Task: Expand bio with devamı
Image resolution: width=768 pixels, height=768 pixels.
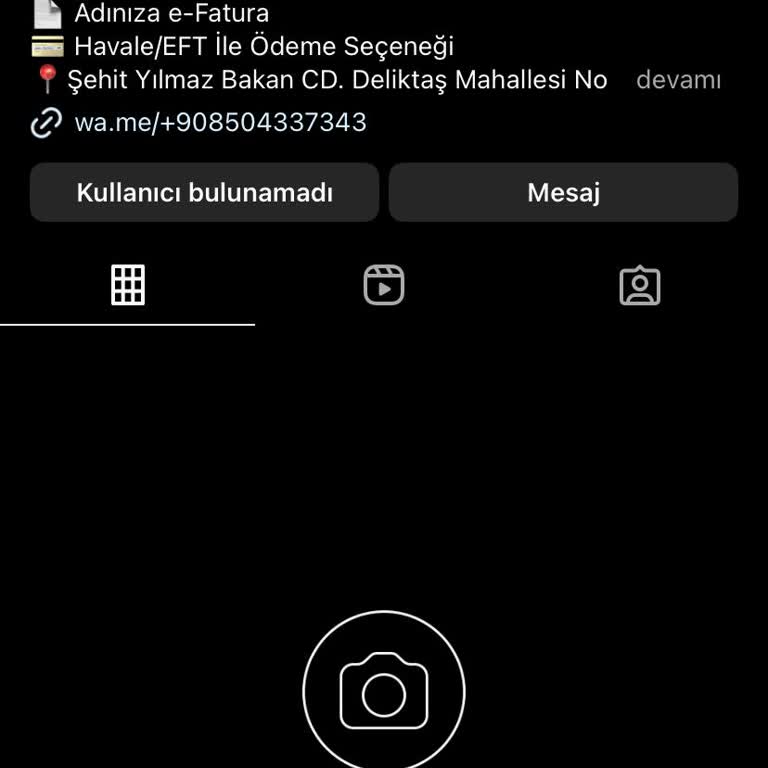Action: coord(678,80)
